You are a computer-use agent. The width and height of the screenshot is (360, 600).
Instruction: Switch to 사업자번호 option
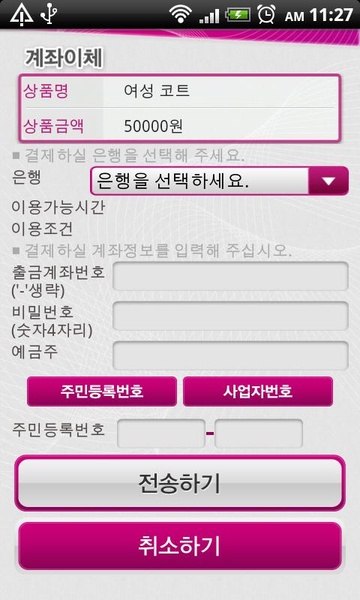[x=258, y=391]
